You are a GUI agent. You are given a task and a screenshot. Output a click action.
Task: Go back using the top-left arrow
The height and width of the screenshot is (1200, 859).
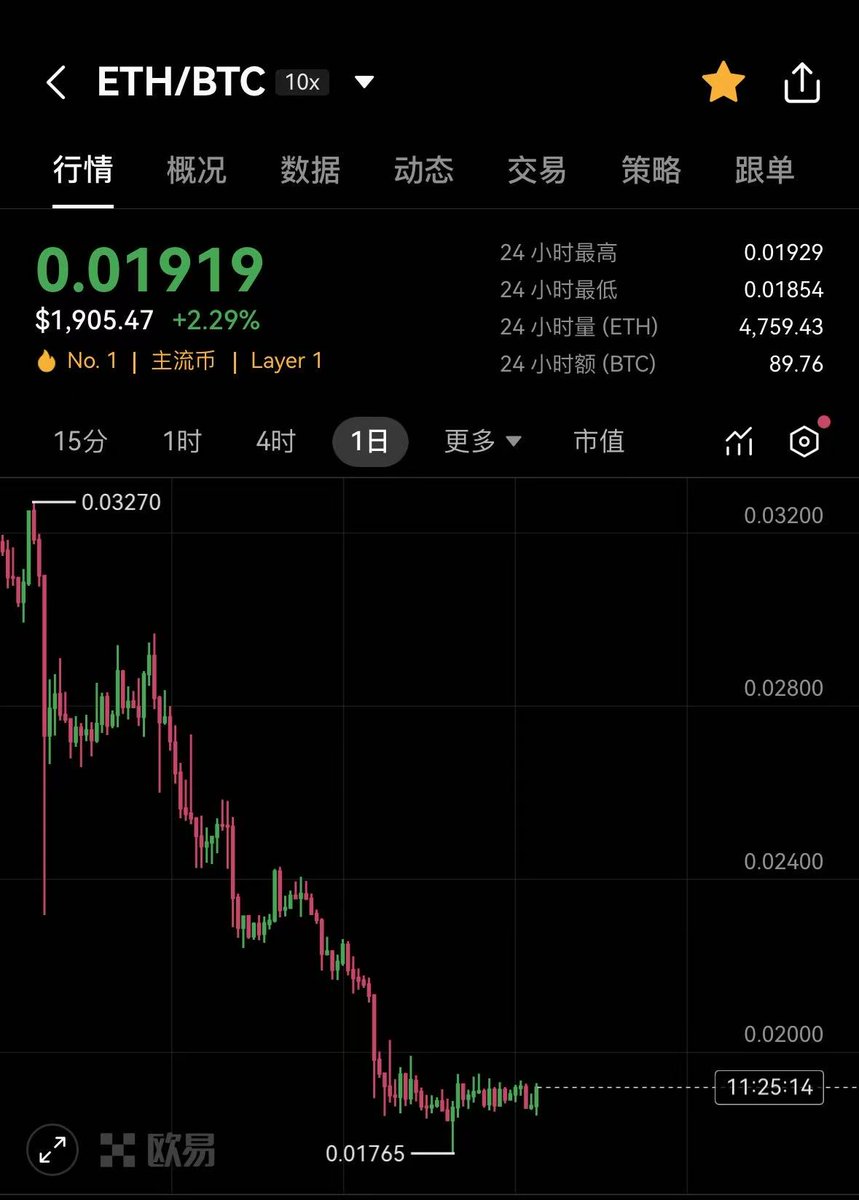point(56,83)
